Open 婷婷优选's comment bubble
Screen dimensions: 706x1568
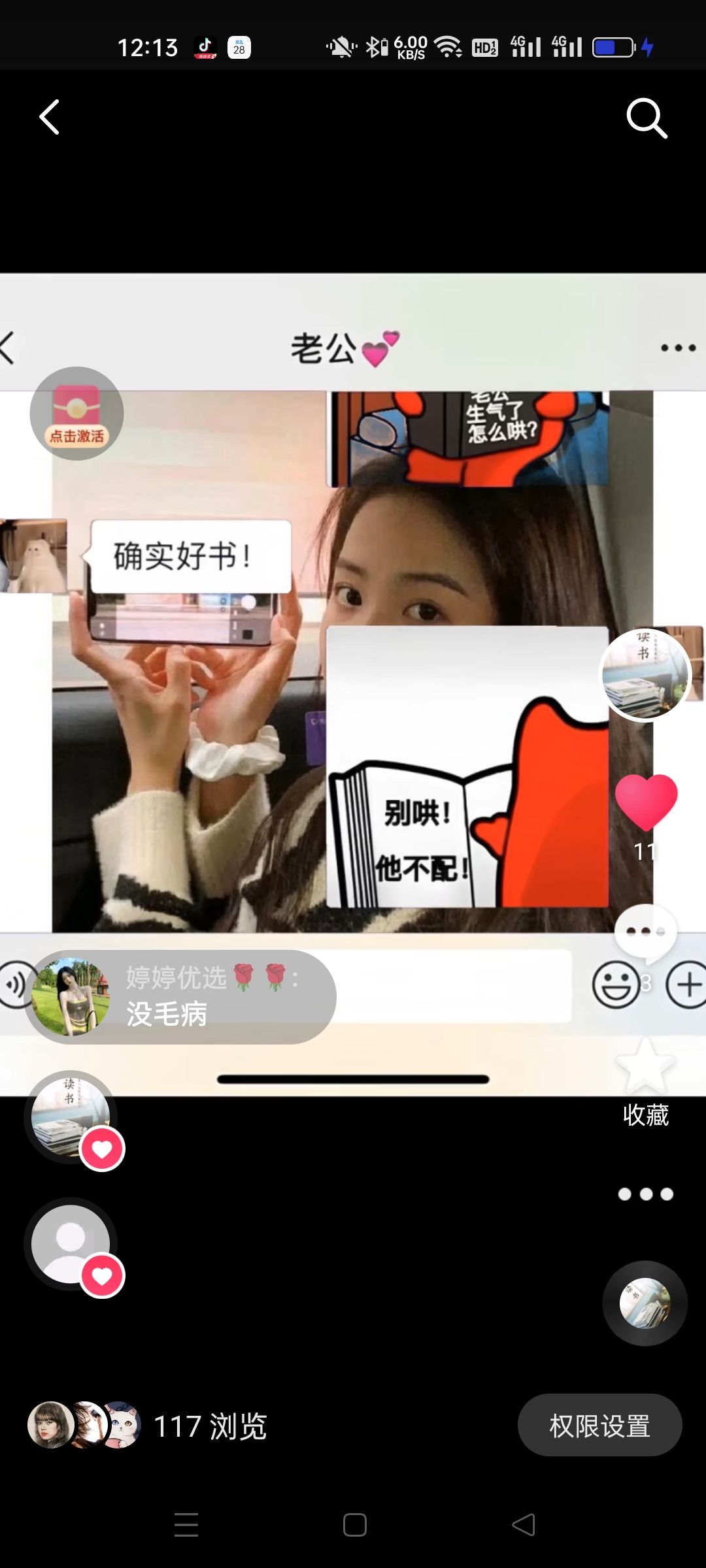click(183, 997)
